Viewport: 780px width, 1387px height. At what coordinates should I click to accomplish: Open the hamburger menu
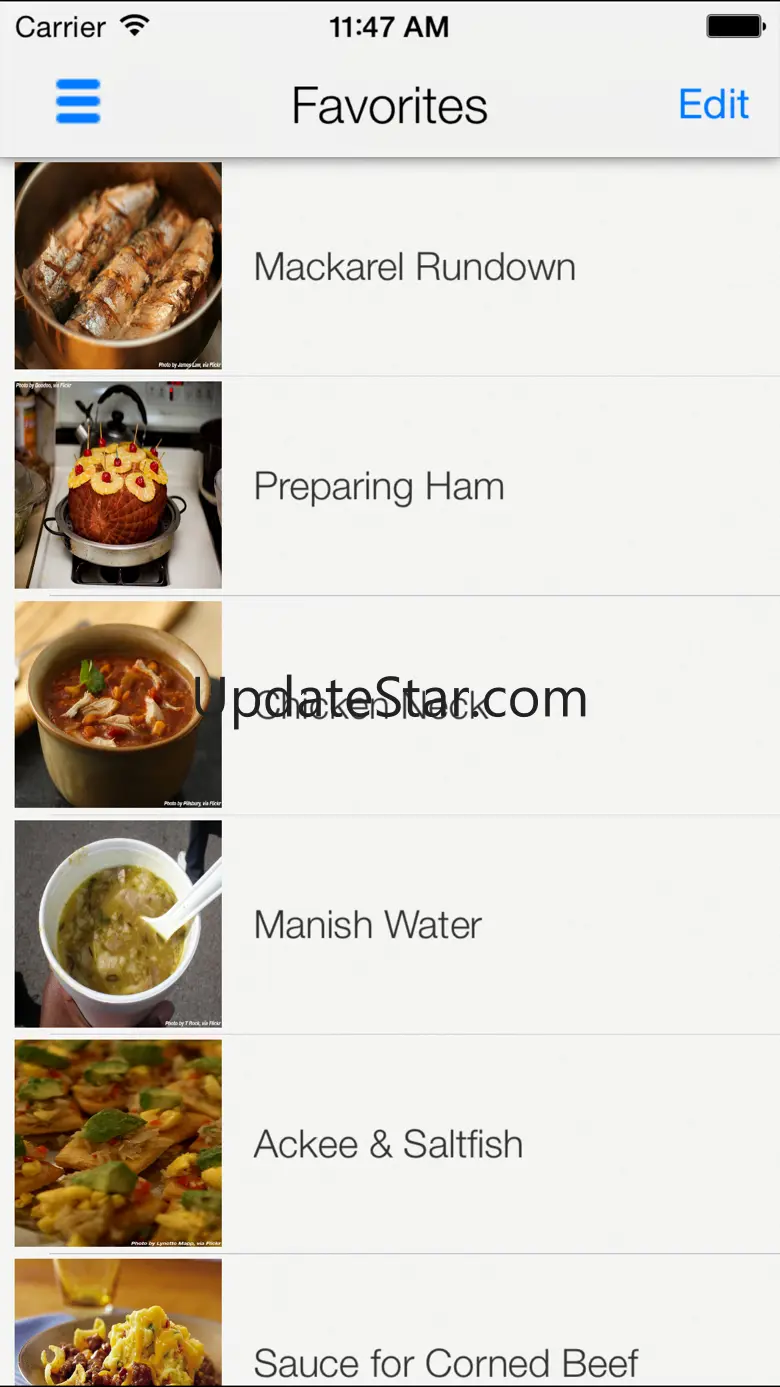click(78, 102)
